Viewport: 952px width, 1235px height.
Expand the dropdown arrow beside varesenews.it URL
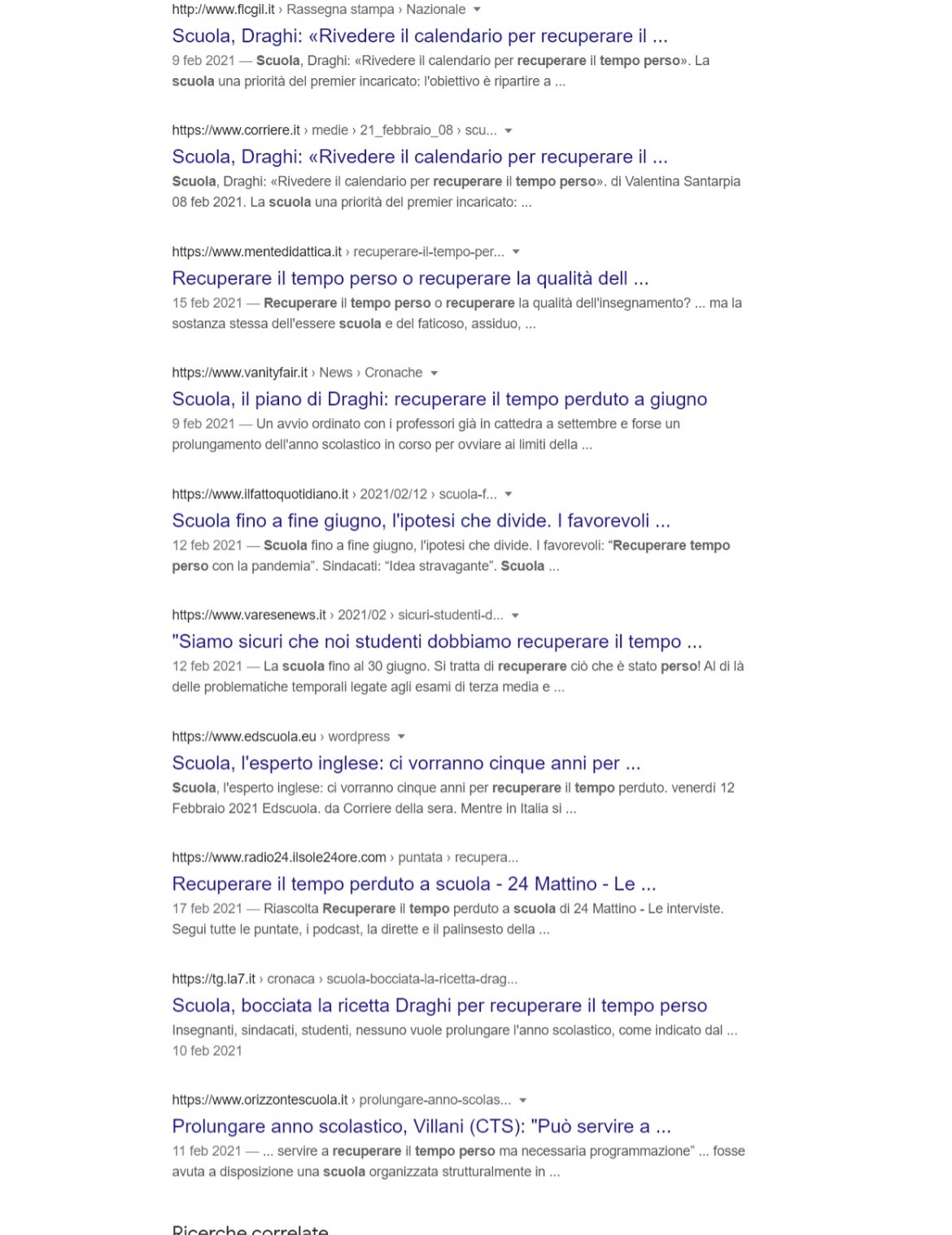(515, 616)
